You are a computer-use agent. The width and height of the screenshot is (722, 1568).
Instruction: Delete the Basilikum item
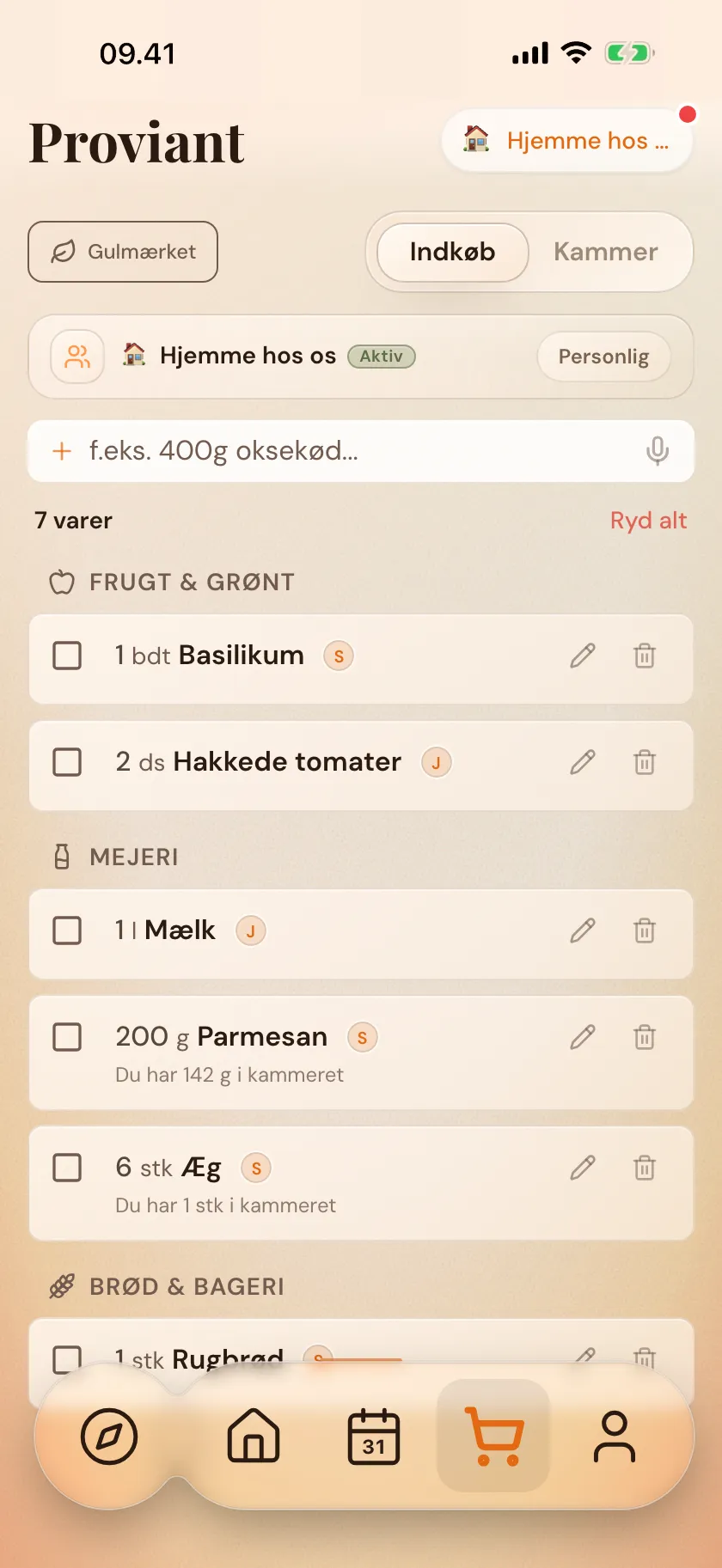tap(645, 656)
